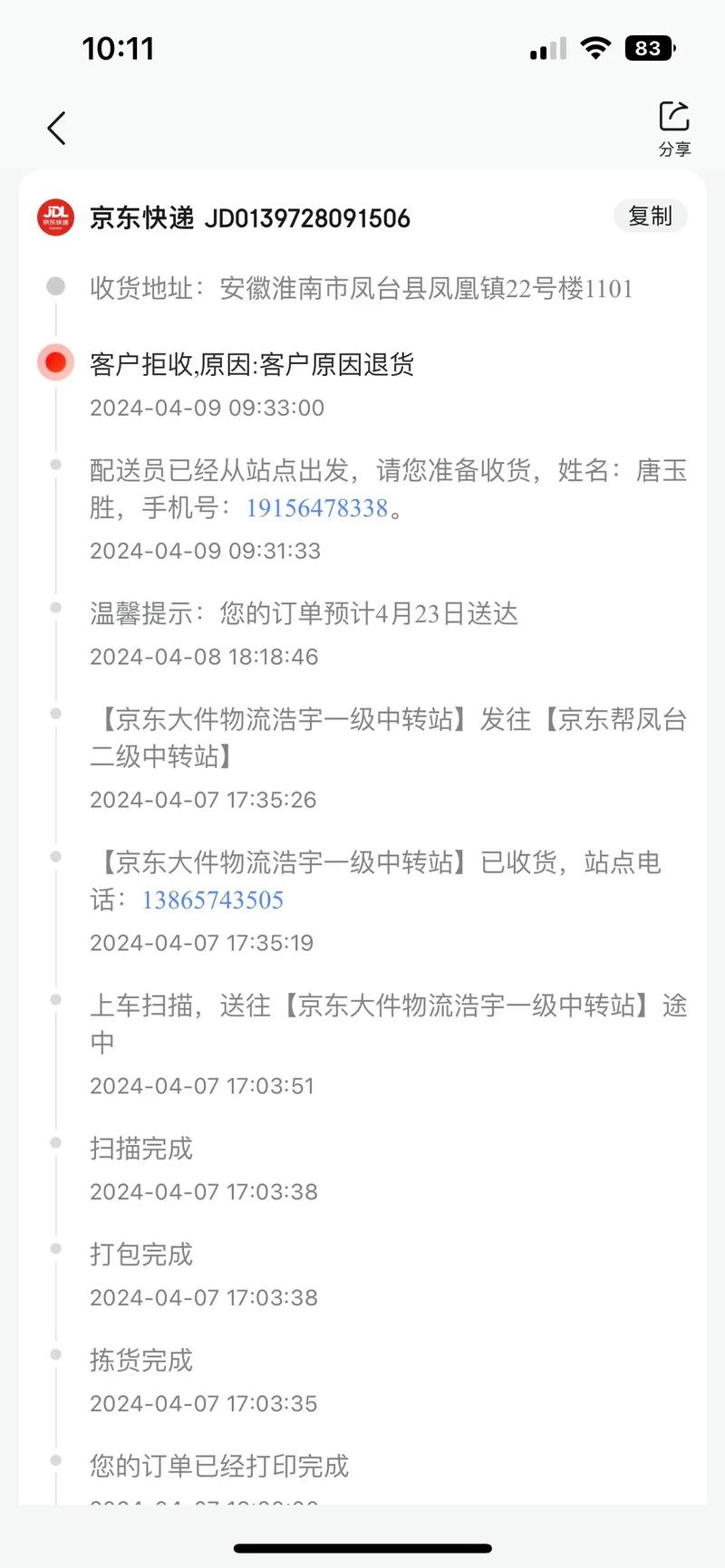Tap the back arrow to return
The image size is (725, 1568).
point(56,128)
